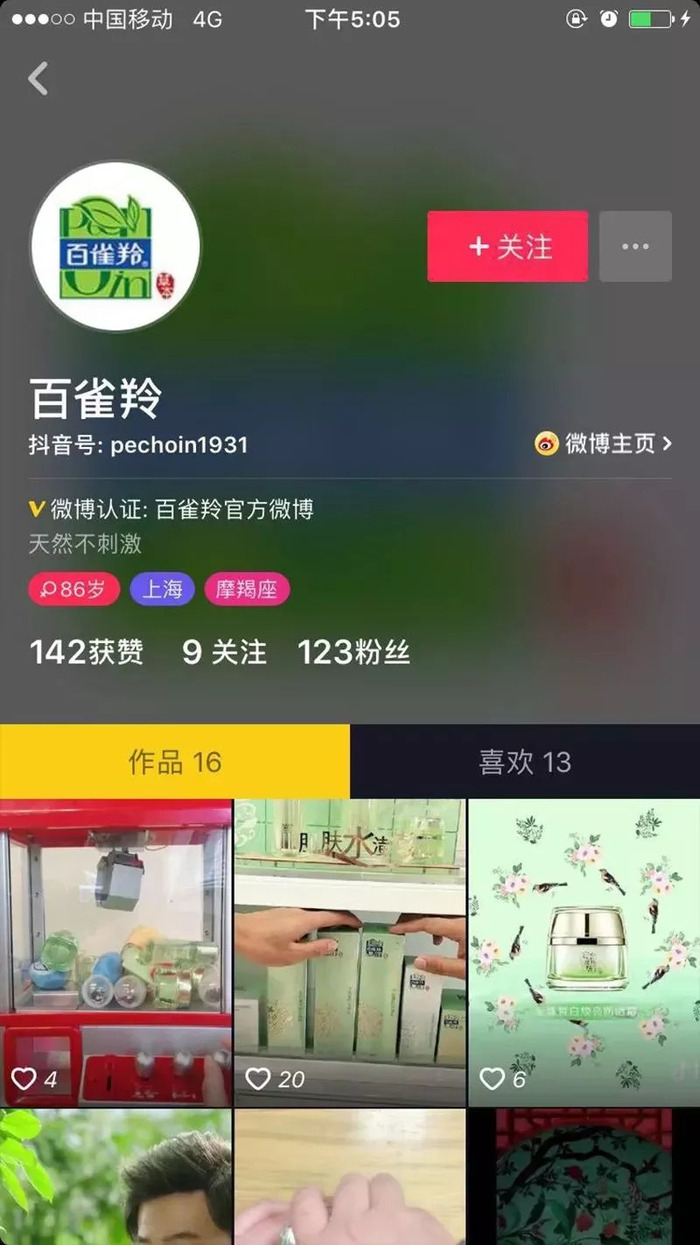Switch to the 喜欢 13 tab
The height and width of the screenshot is (1245, 700).
[x=525, y=762]
